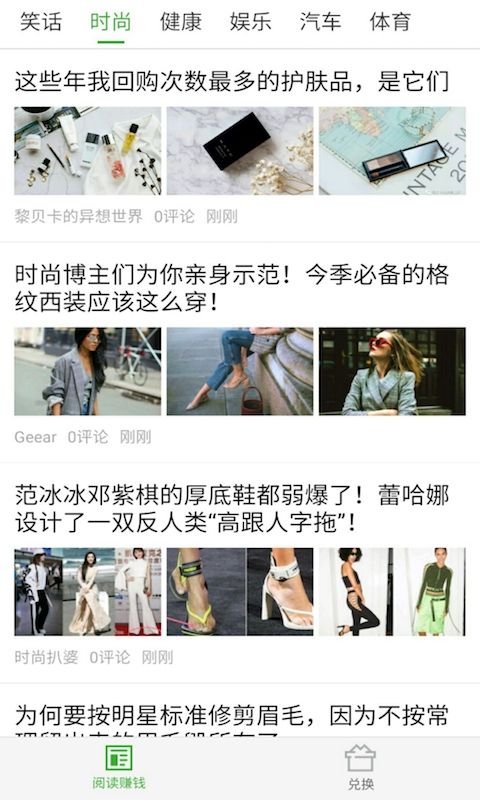Open the 娱乐 tab
The height and width of the screenshot is (800, 480).
pyautogui.click(x=250, y=22)
